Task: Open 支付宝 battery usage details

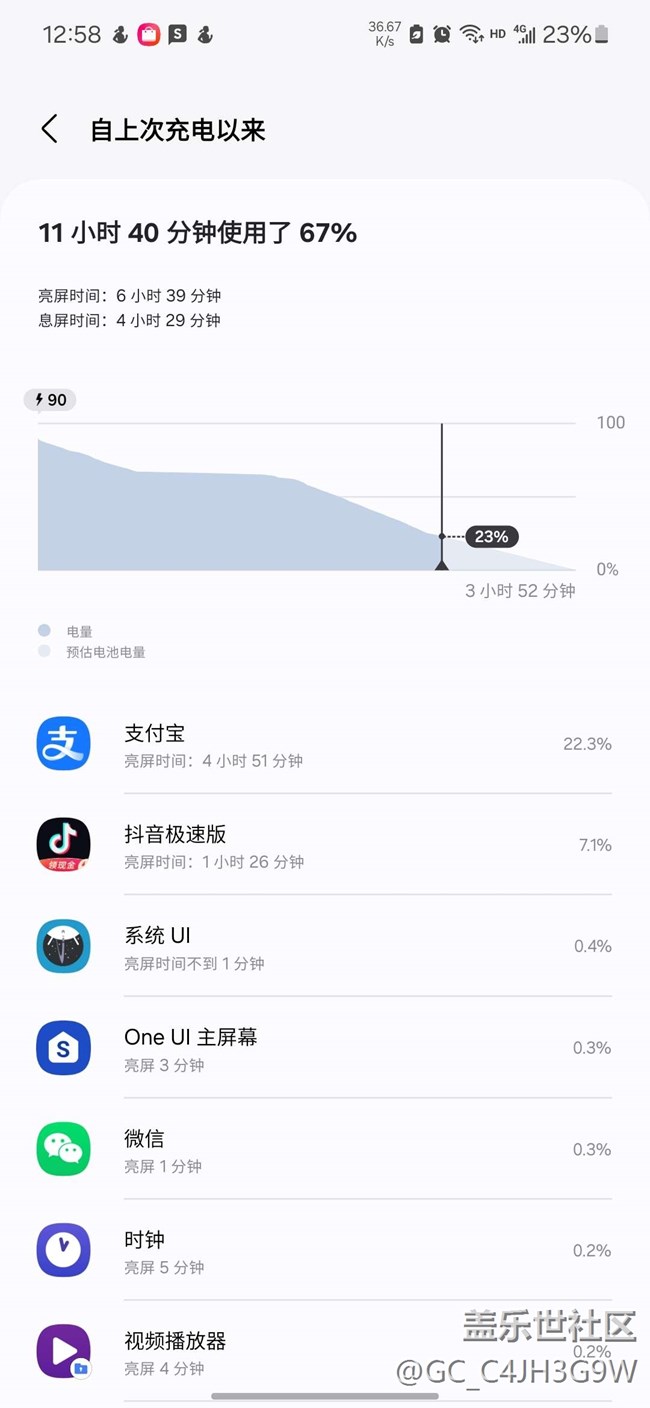Action: point(324,744)
